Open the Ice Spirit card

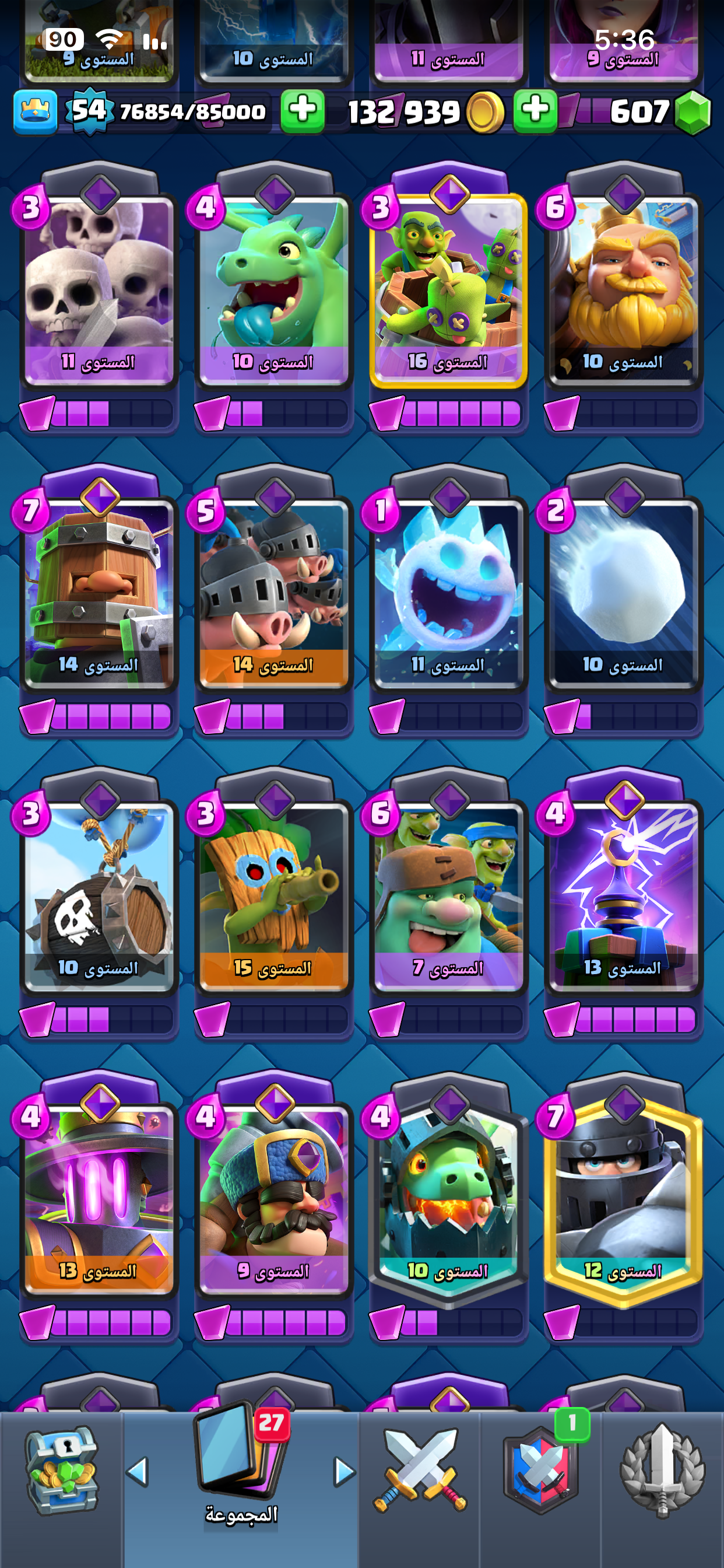tap(448, 591)
